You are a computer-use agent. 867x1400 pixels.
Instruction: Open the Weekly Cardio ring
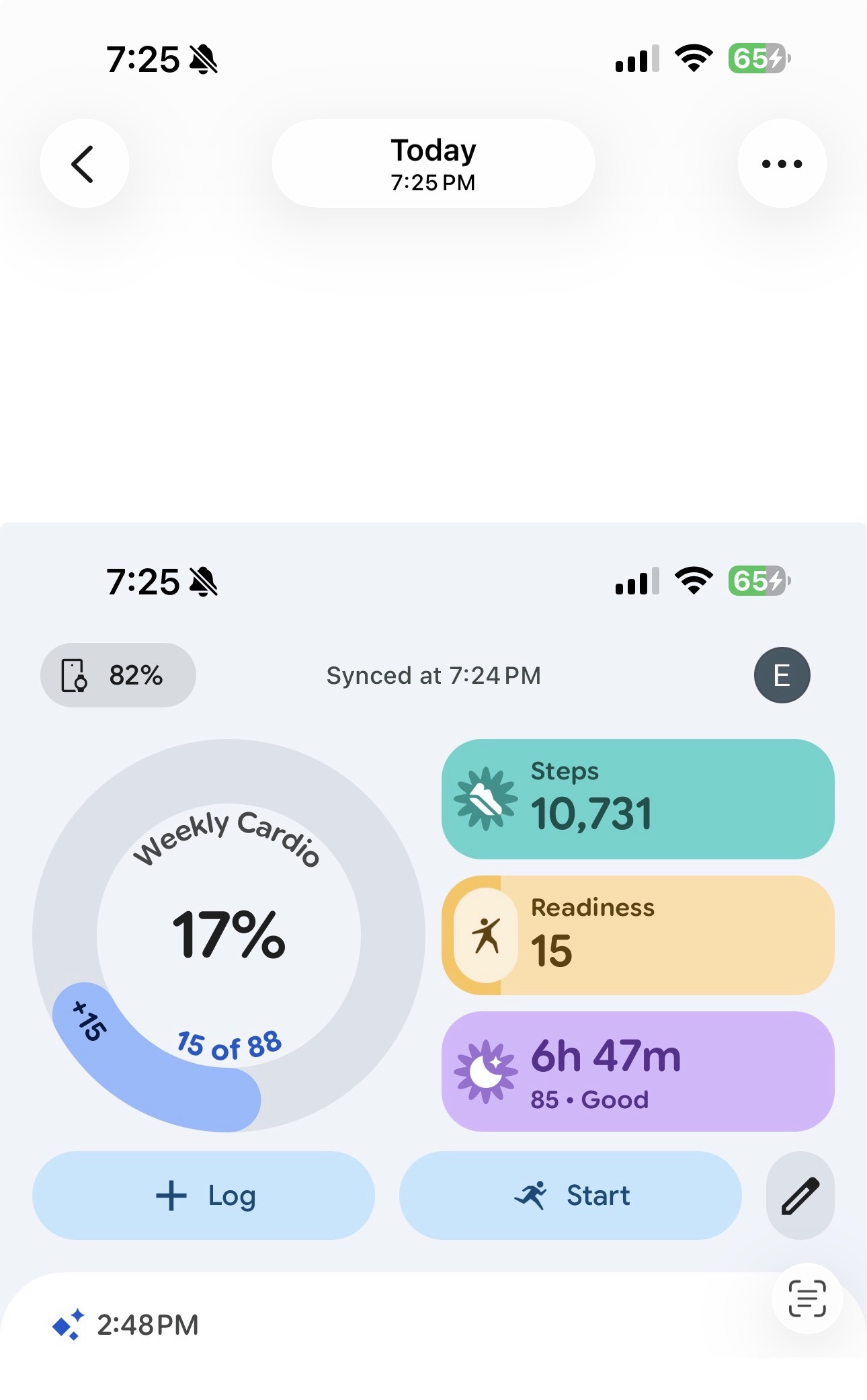(229, 935)
